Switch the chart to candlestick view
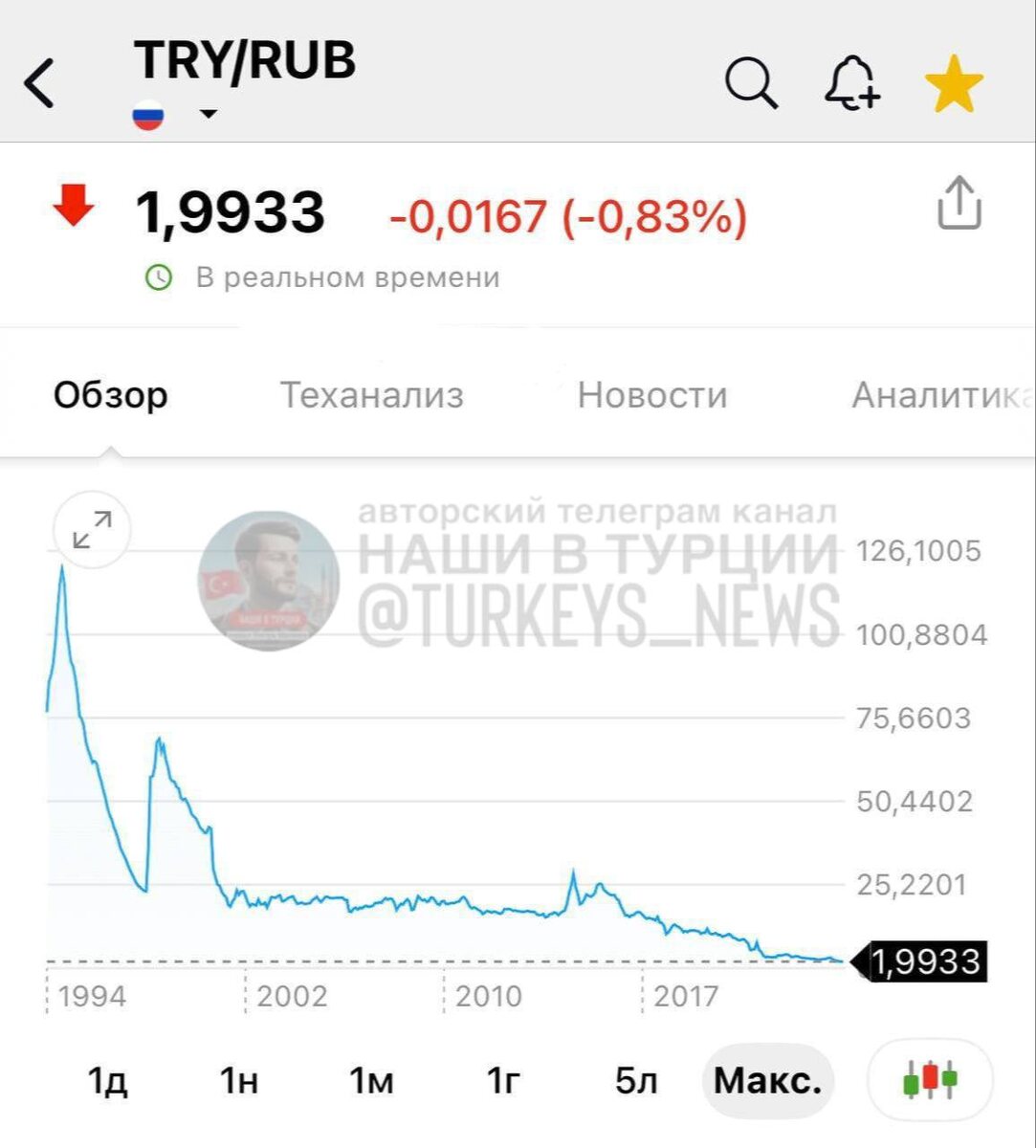Screen dimensions: 1036x1148 coord(930,1080)
